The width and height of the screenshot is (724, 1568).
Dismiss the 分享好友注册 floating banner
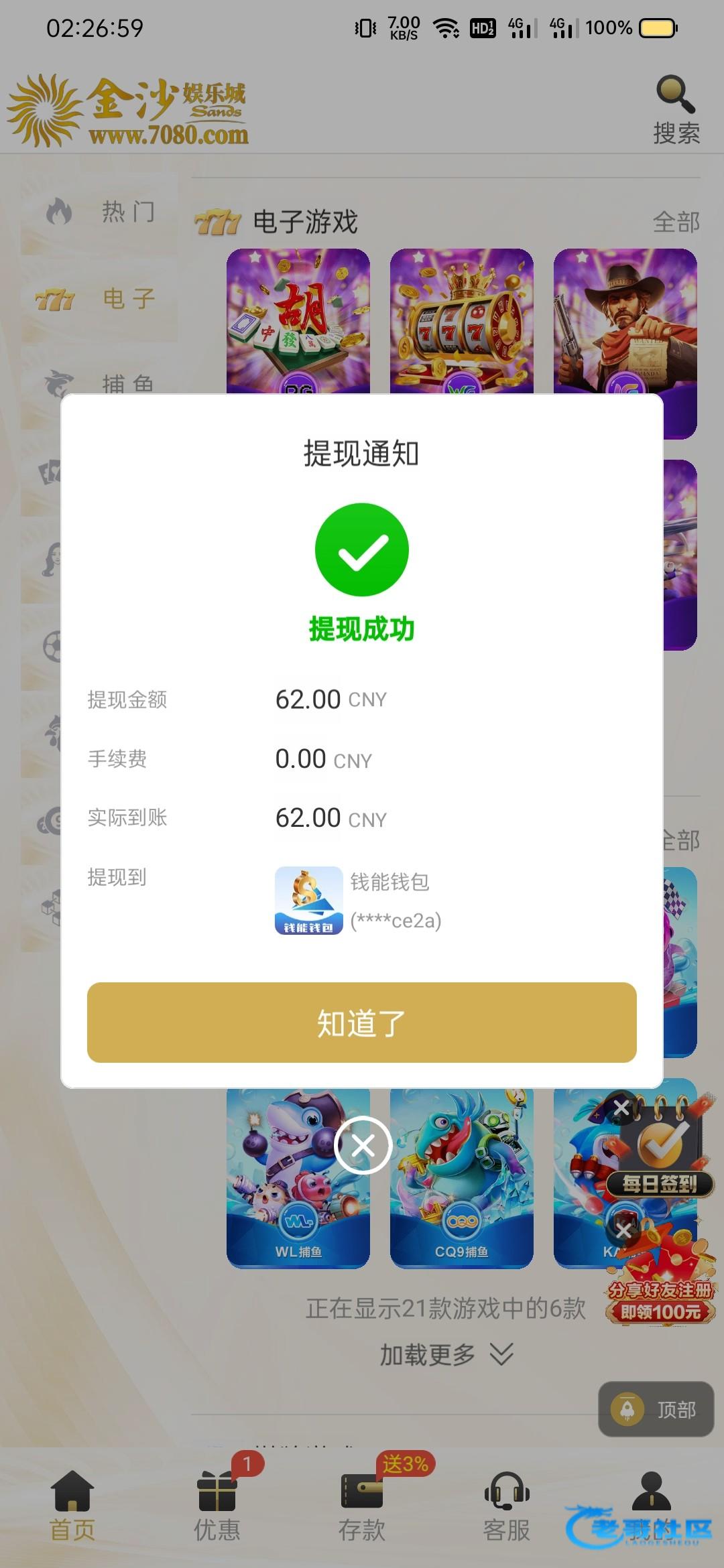pos(623,1230)
